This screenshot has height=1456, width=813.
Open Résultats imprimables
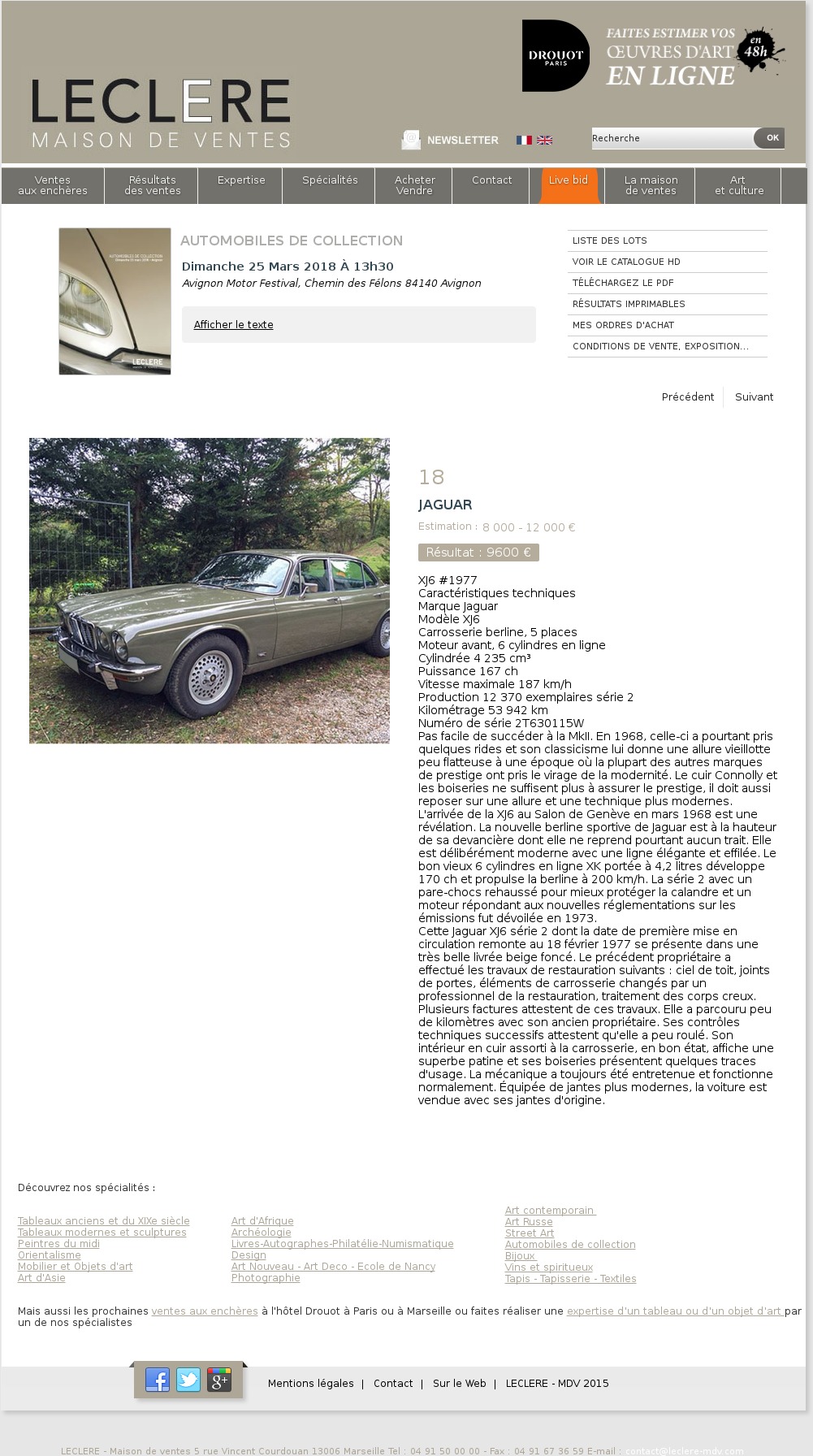point(629,304)
